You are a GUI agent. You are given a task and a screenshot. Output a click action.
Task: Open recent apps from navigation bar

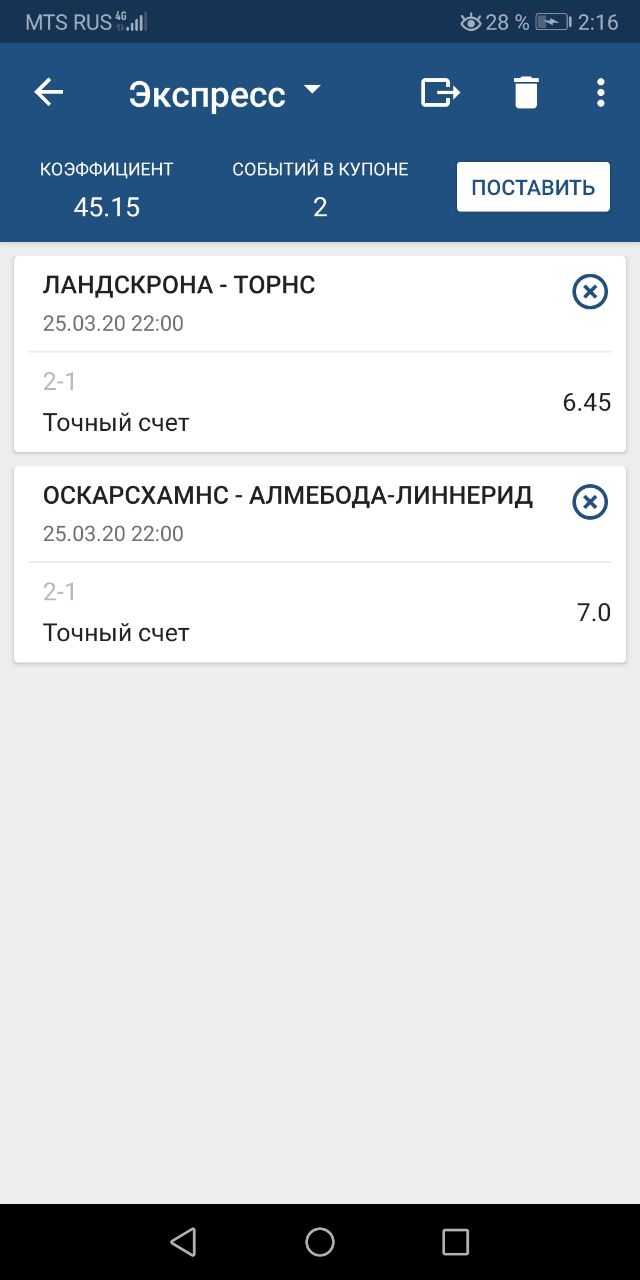tap(455, 1242)
